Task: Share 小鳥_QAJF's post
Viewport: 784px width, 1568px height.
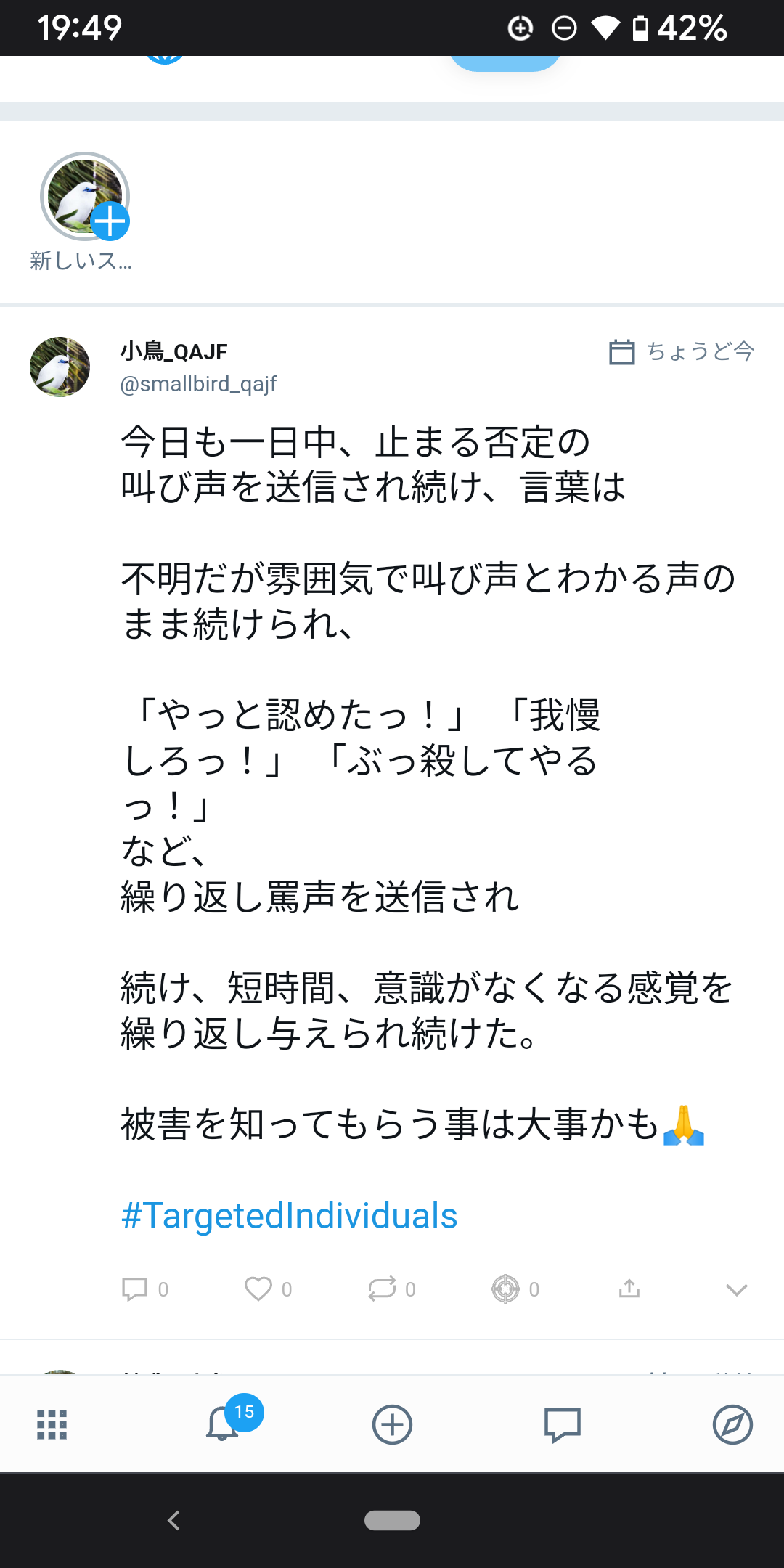Action: click(x=629, y=1289)
